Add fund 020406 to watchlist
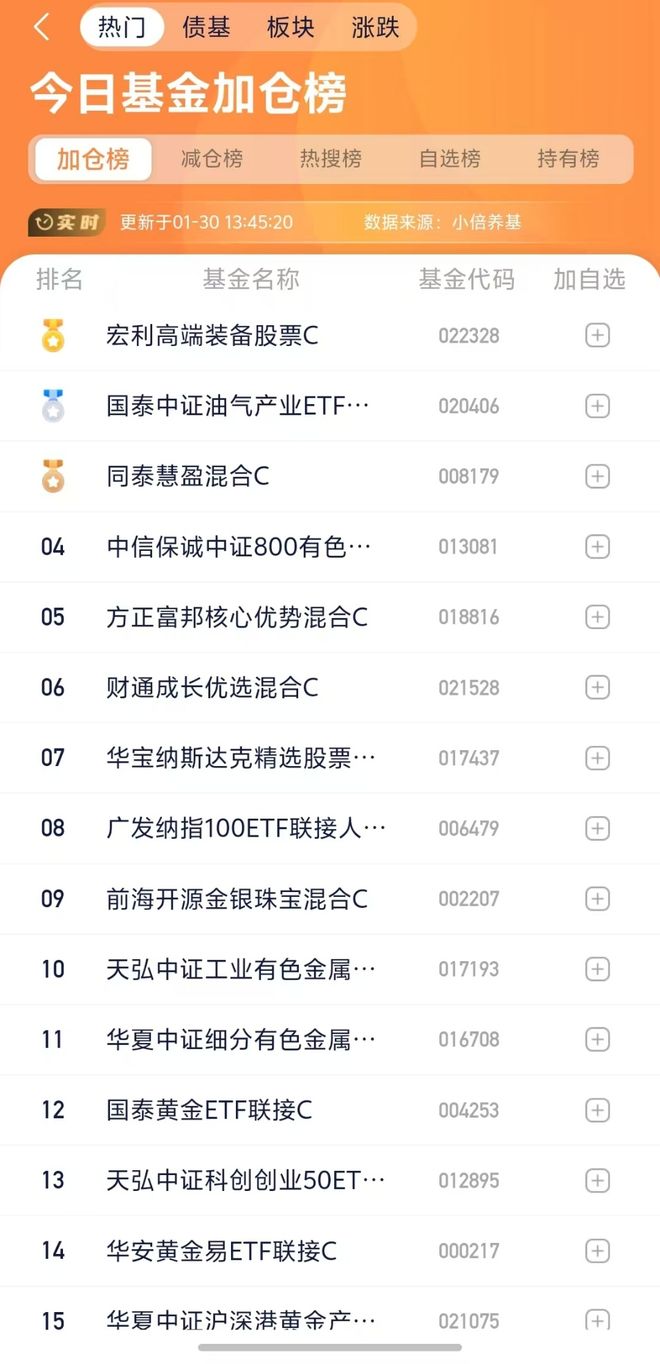 [597, 406]
